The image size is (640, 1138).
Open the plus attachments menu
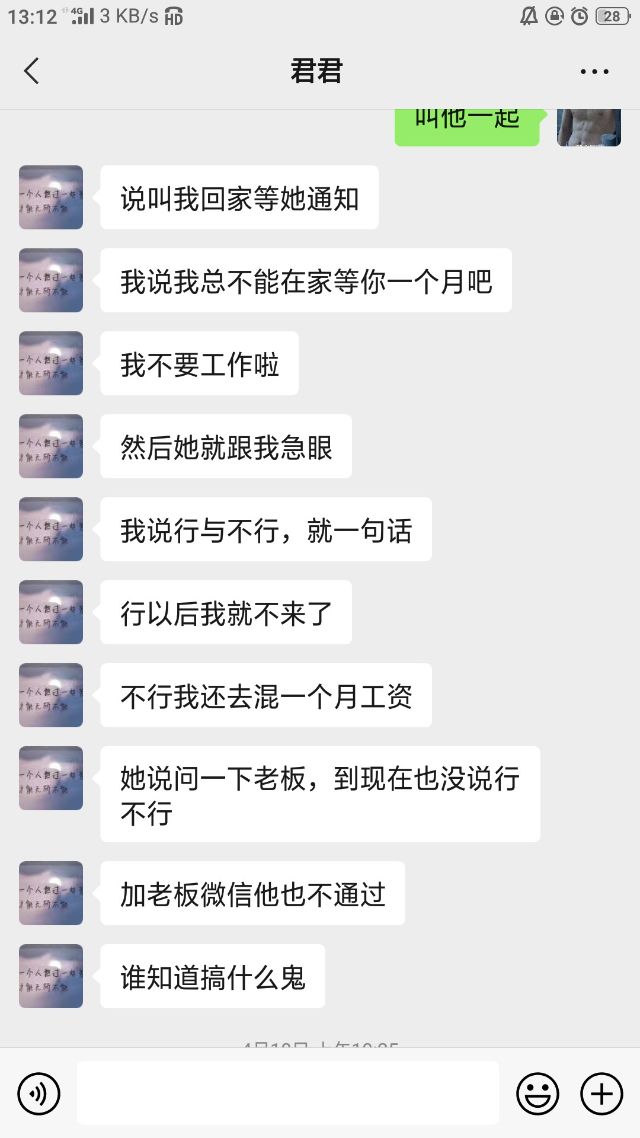tap(601, 1094)
